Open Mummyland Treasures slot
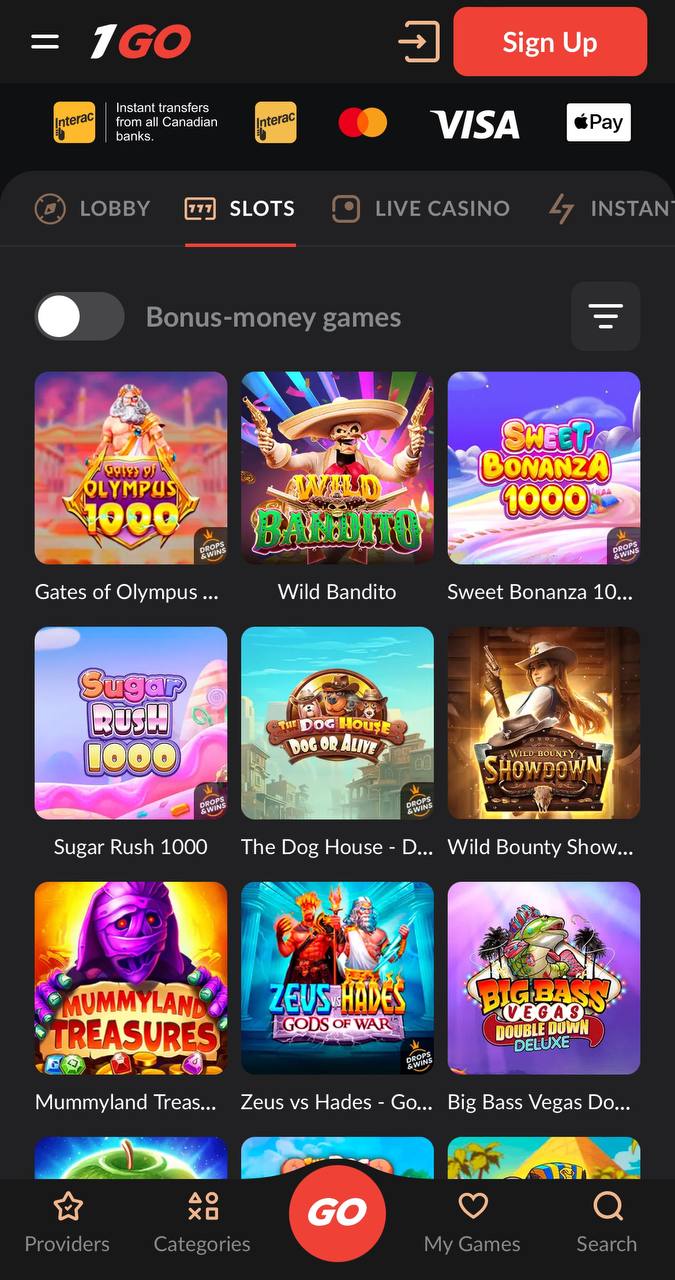The height and width of the screenshot is (1280, 675). click(131, 978)
